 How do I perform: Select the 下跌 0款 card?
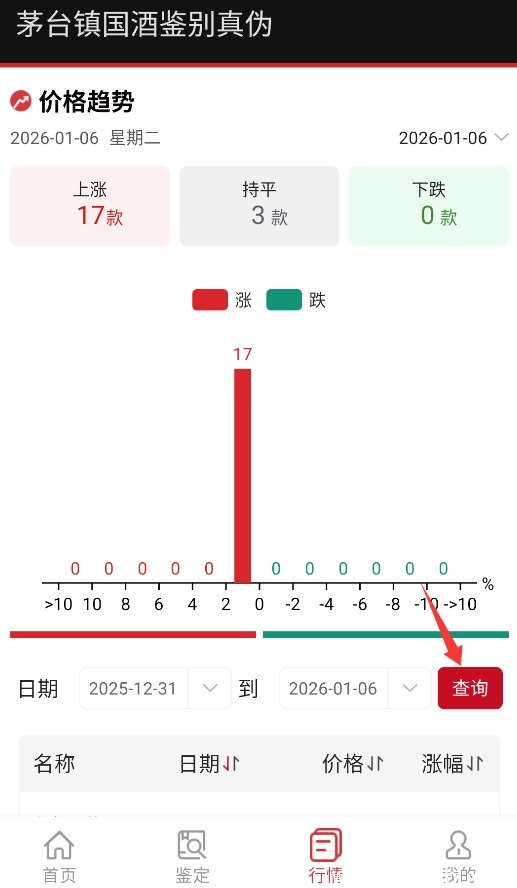point(429,206)
